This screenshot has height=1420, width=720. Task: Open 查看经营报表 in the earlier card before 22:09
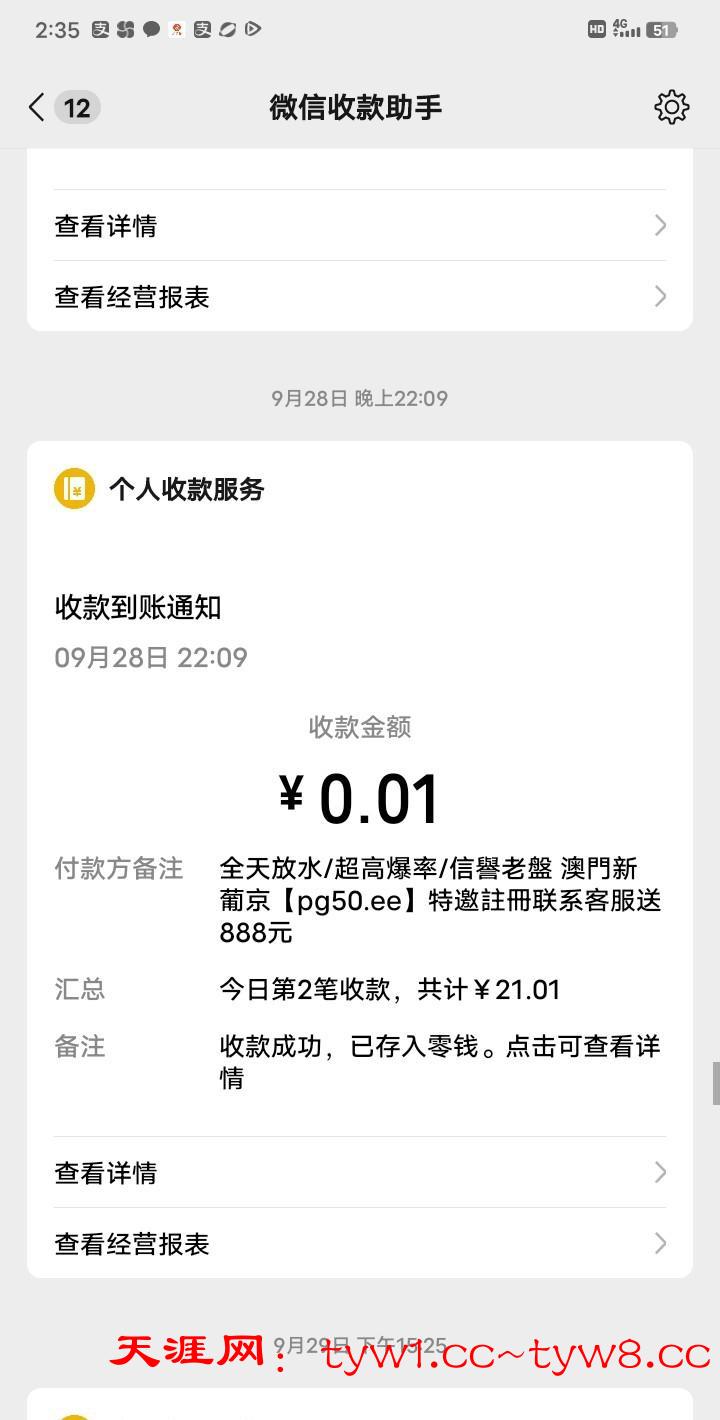pos(359,297)
